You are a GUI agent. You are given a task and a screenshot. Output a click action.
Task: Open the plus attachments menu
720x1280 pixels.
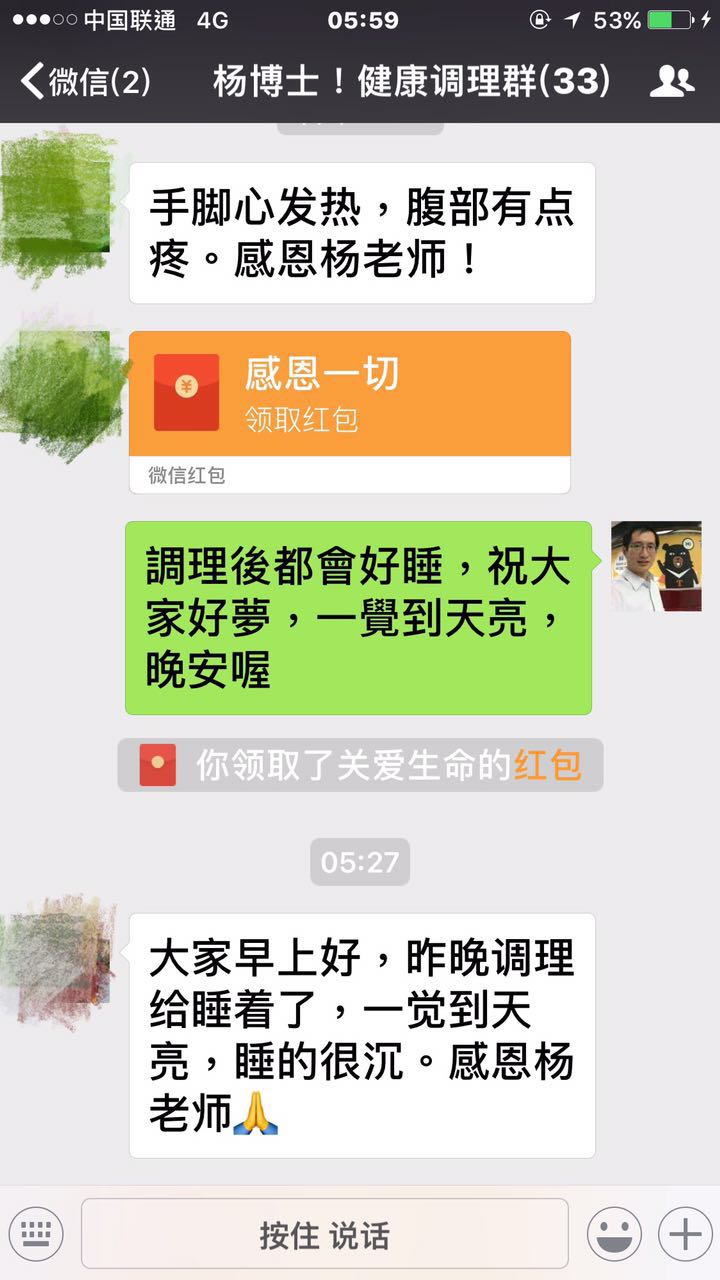pyautogui.click(x=685, y=1234)
